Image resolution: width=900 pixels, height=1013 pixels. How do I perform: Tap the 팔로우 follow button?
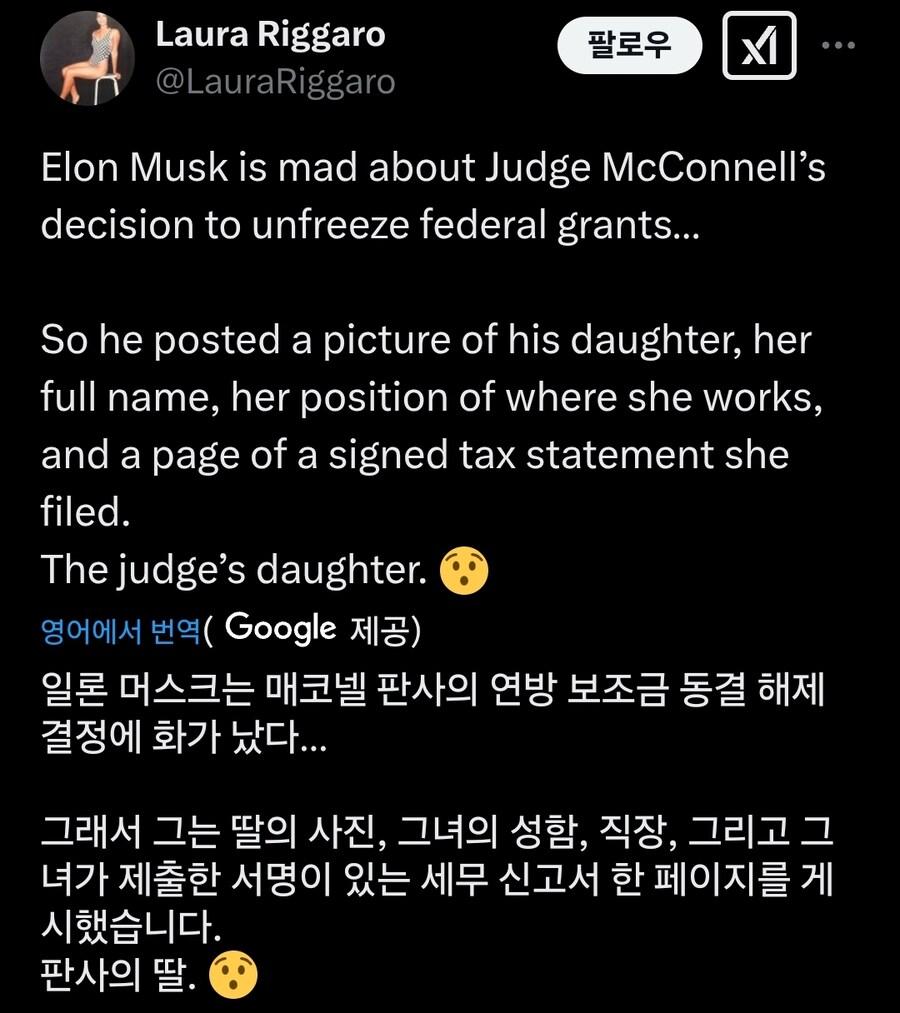pos(629,45)
